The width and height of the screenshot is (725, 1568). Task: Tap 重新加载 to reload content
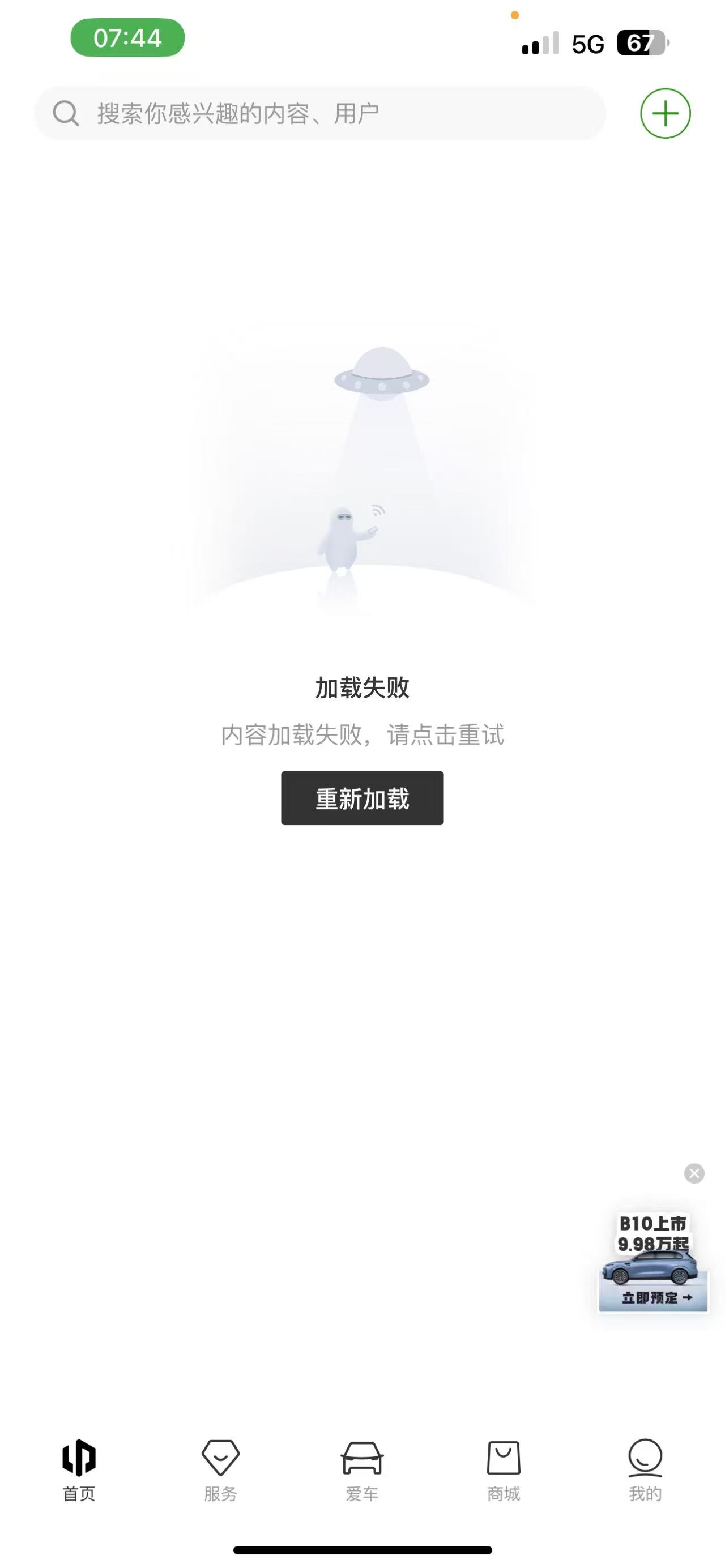[x=362, y=798]
